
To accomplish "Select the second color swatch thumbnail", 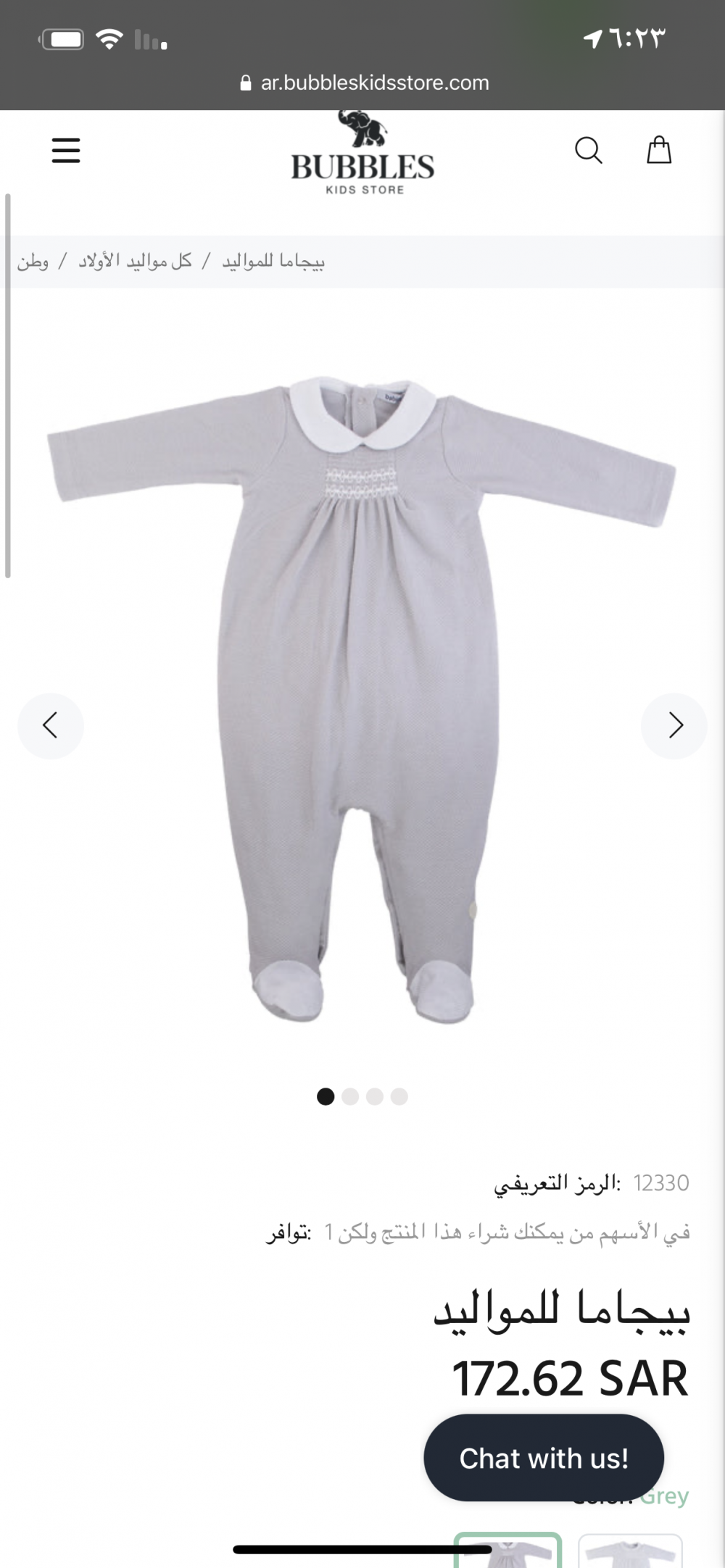I will (630, 1552).
